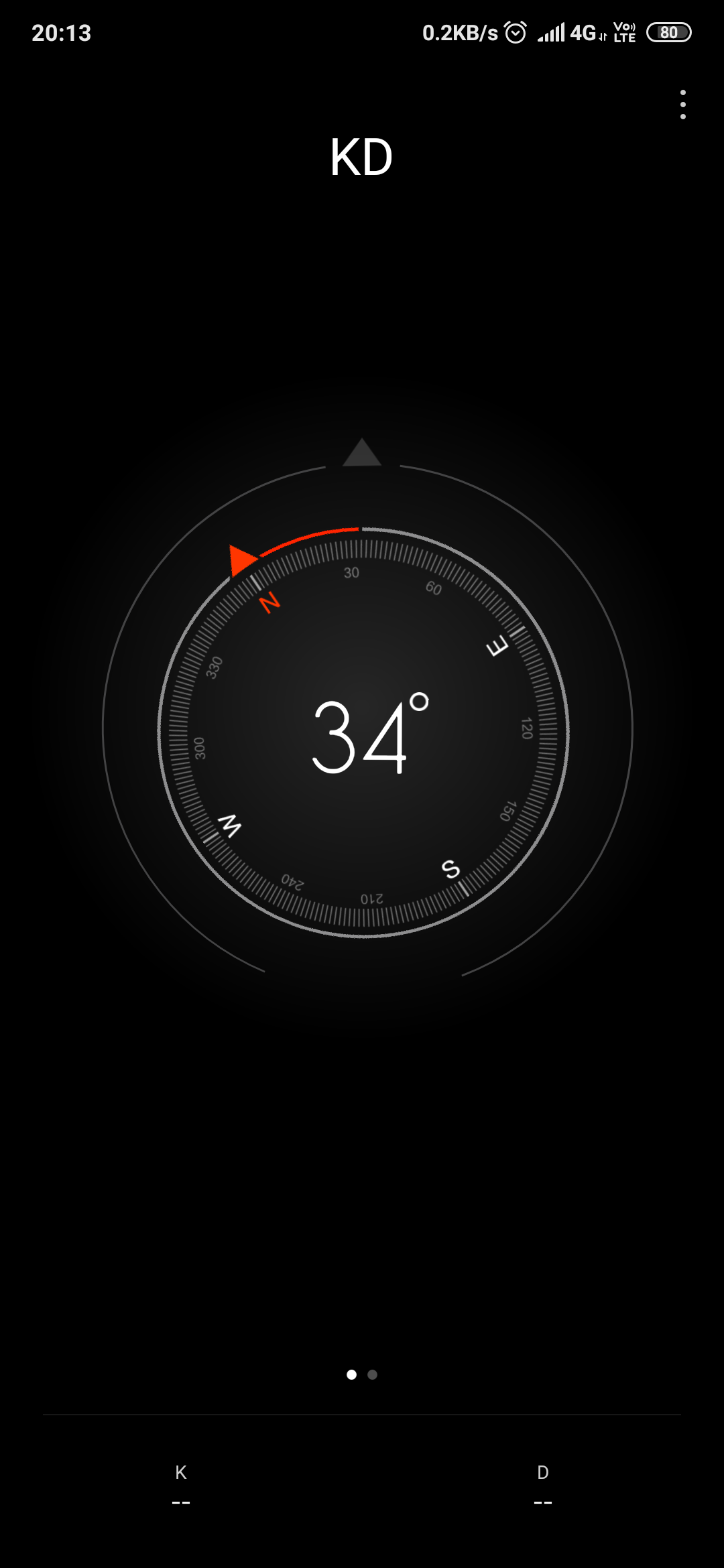Tap the second page indicator dot

[x=373, y=1374]
